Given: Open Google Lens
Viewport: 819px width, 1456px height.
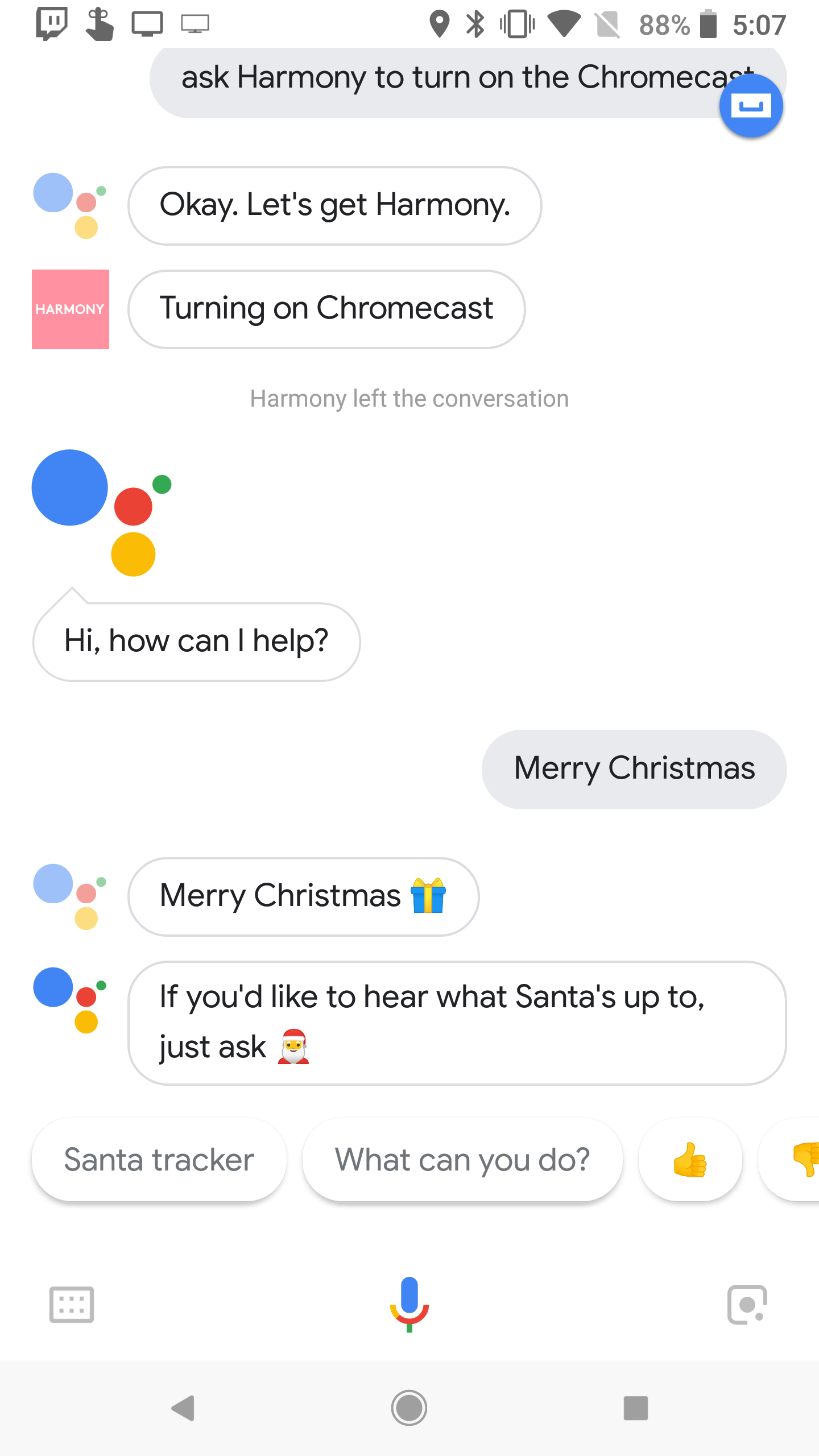Looking at the screenshot, I should point(747,1305).
